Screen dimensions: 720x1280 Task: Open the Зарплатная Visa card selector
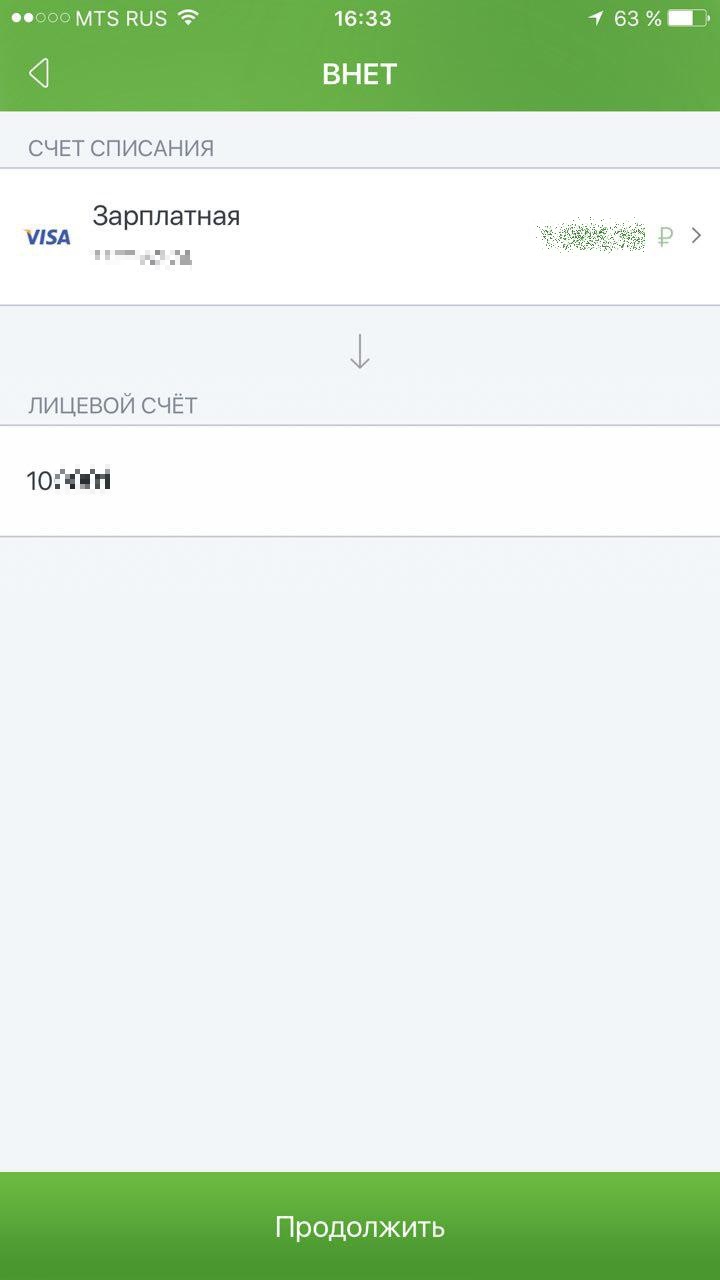click(360, 237)
